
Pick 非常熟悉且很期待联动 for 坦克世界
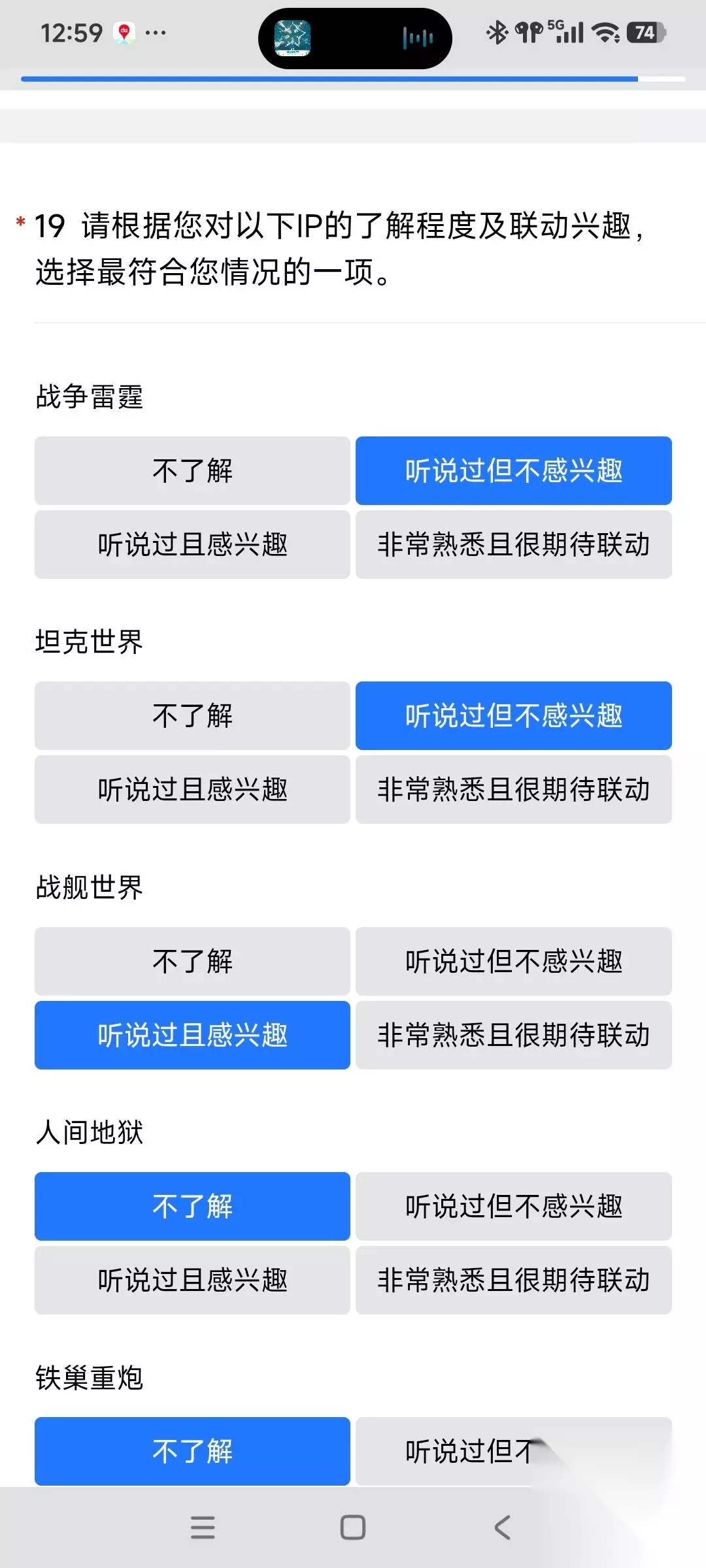click(514, 789)
